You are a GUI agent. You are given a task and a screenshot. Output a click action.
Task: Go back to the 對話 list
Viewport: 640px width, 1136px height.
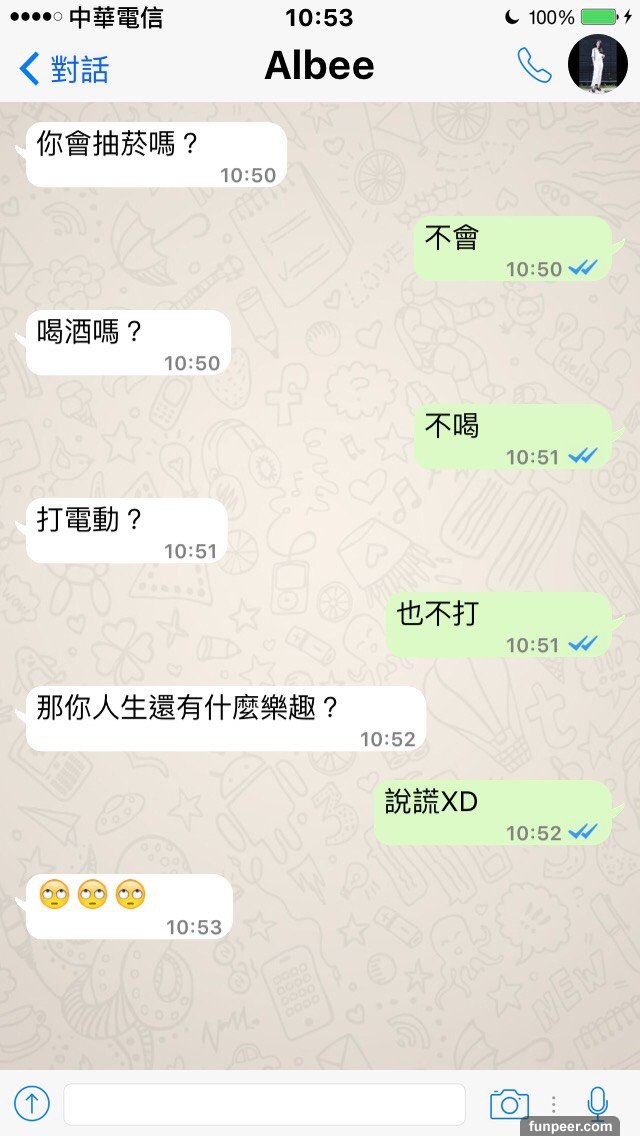click(63, 68)
